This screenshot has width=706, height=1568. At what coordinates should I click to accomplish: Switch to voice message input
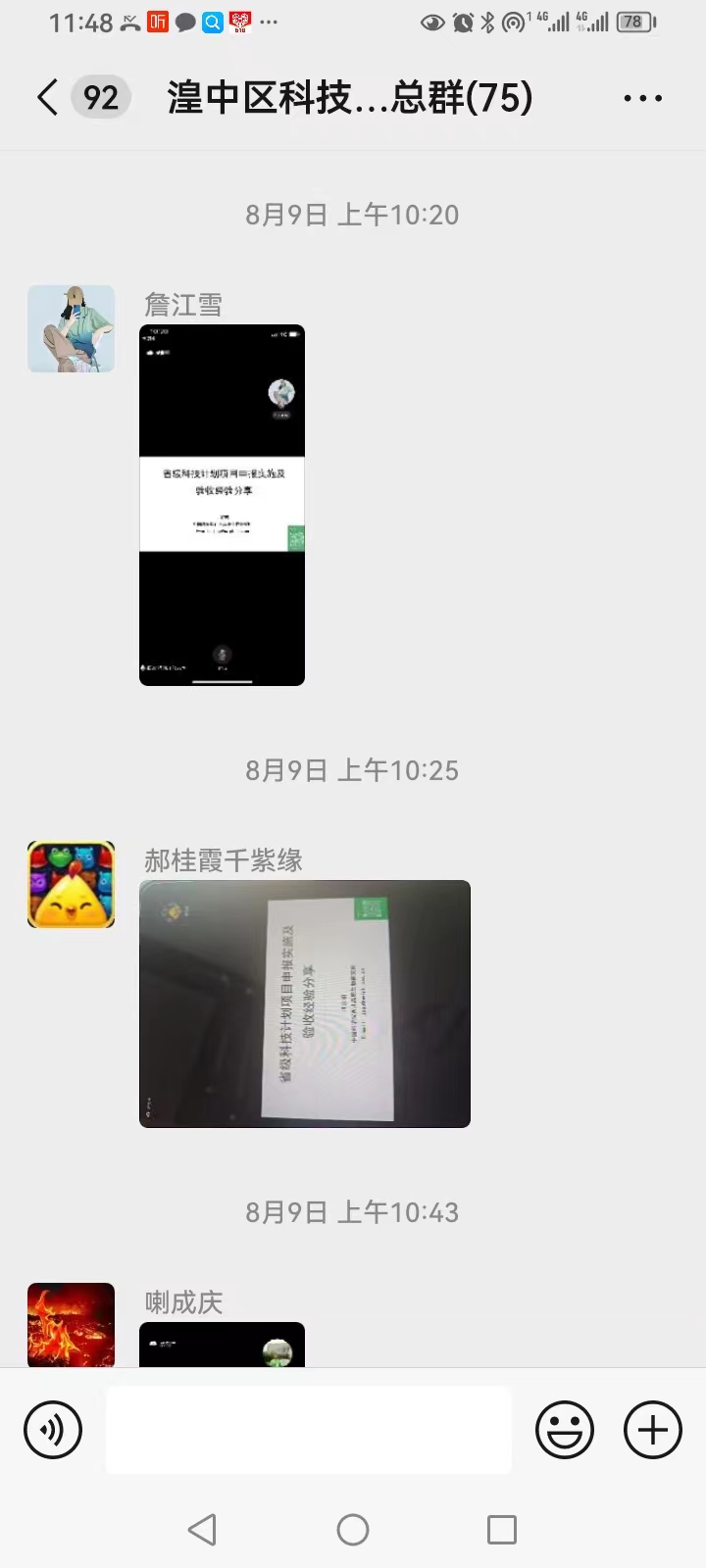[x=53, y=1430]
